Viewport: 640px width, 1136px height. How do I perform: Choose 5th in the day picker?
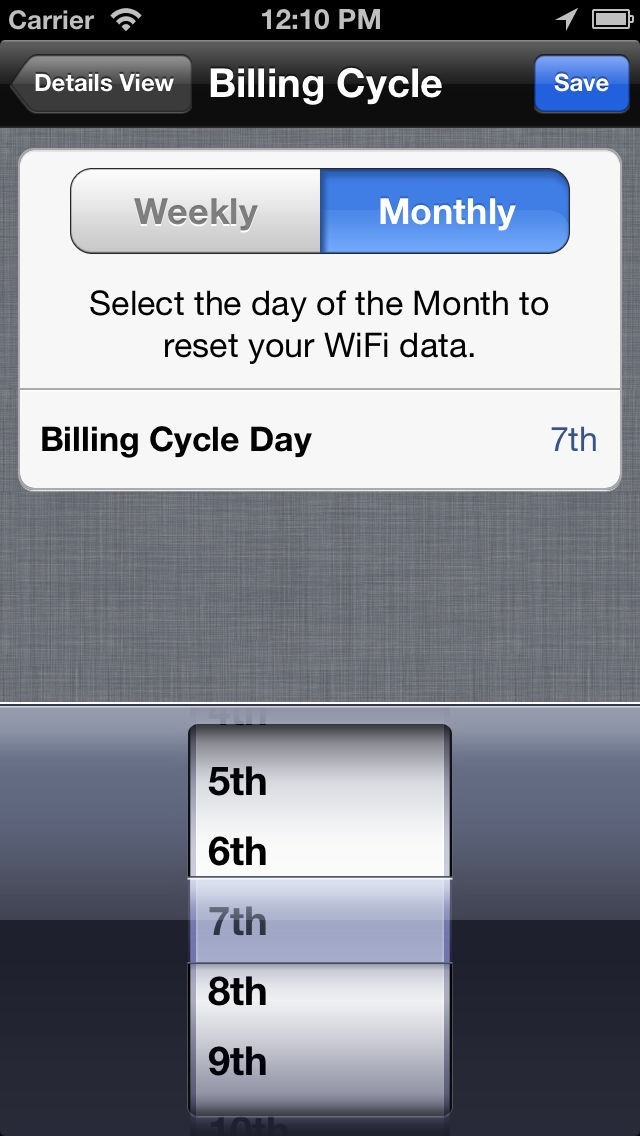(320, 782)
